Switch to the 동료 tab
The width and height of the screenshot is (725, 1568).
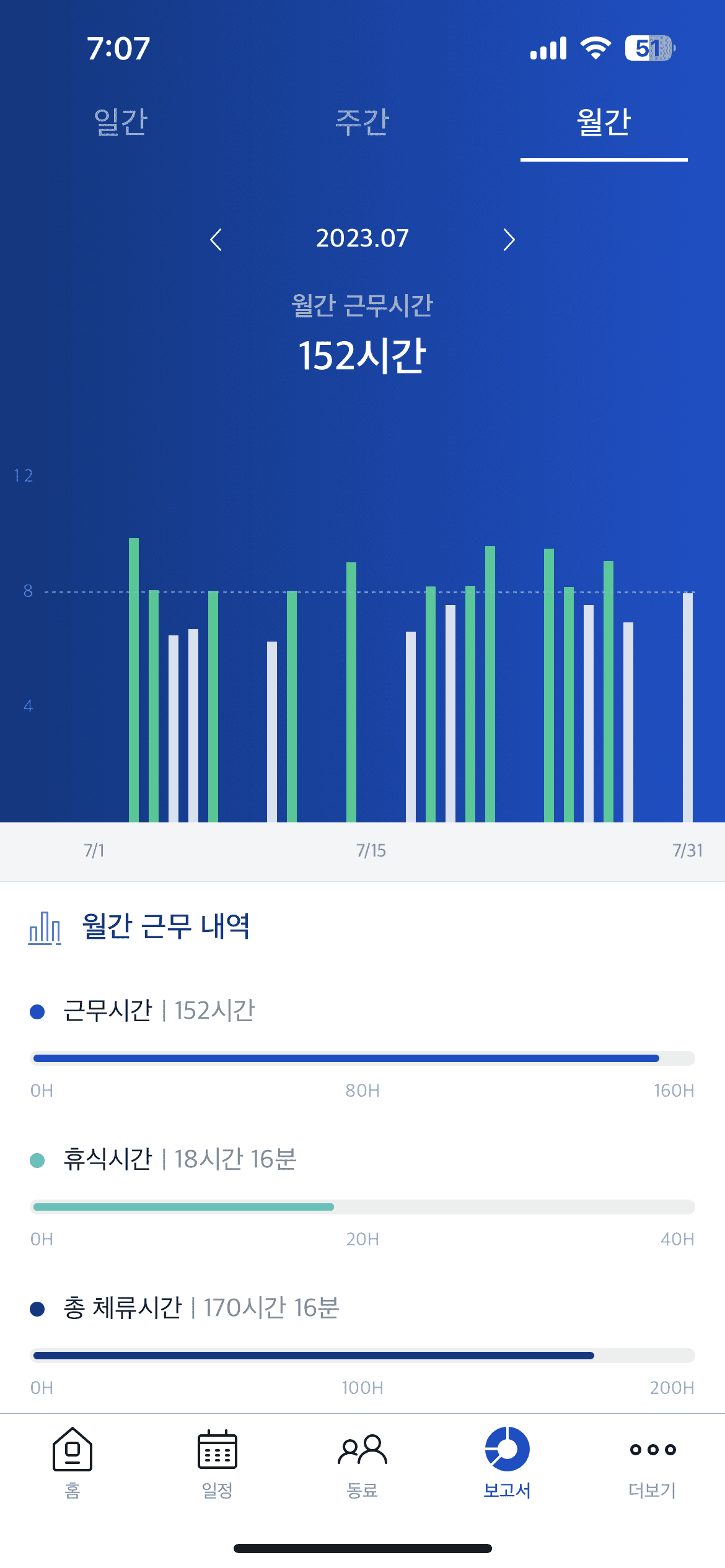point(362,1461)
